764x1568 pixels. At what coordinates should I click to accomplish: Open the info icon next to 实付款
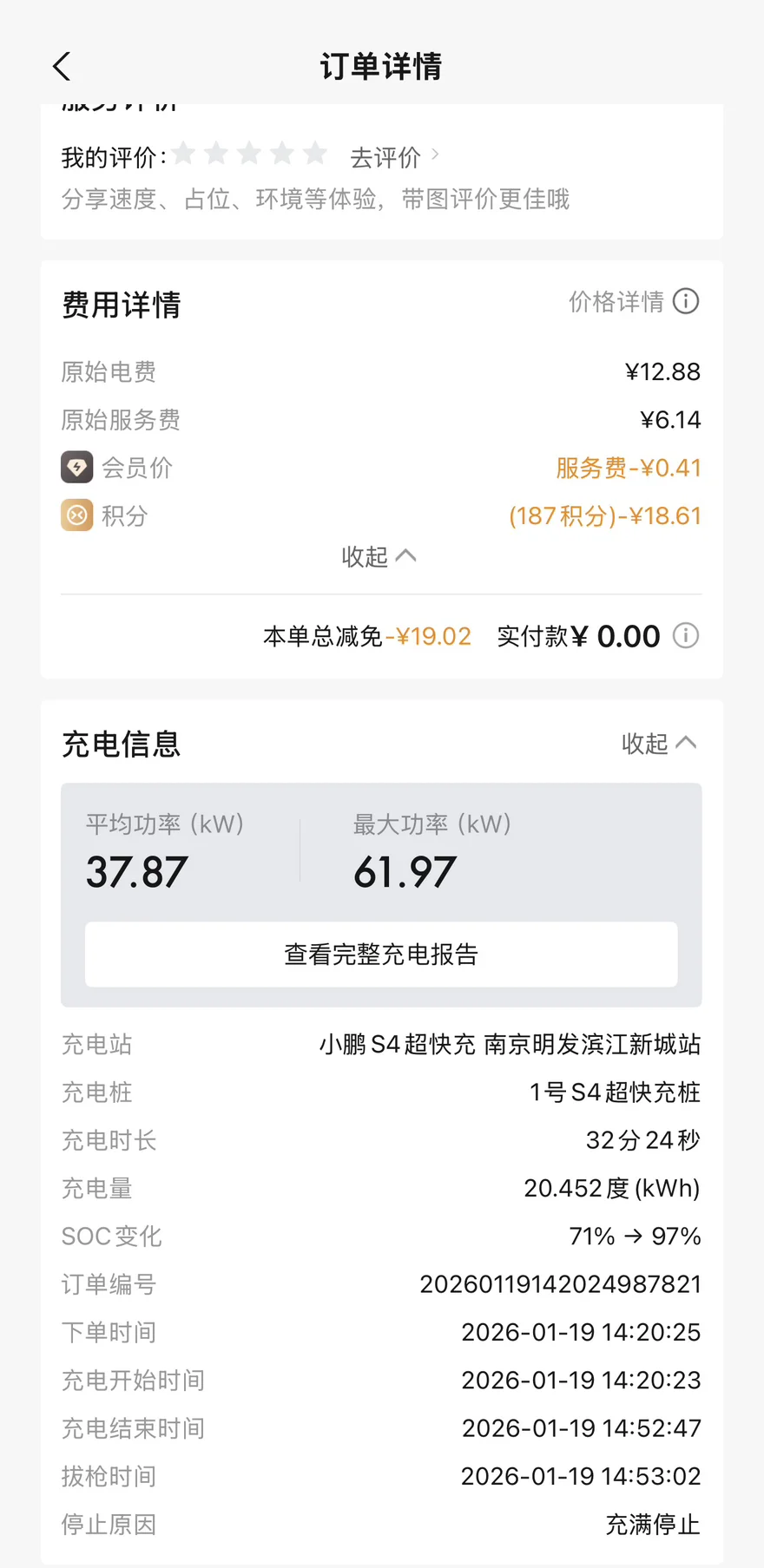tap(686, 636)
